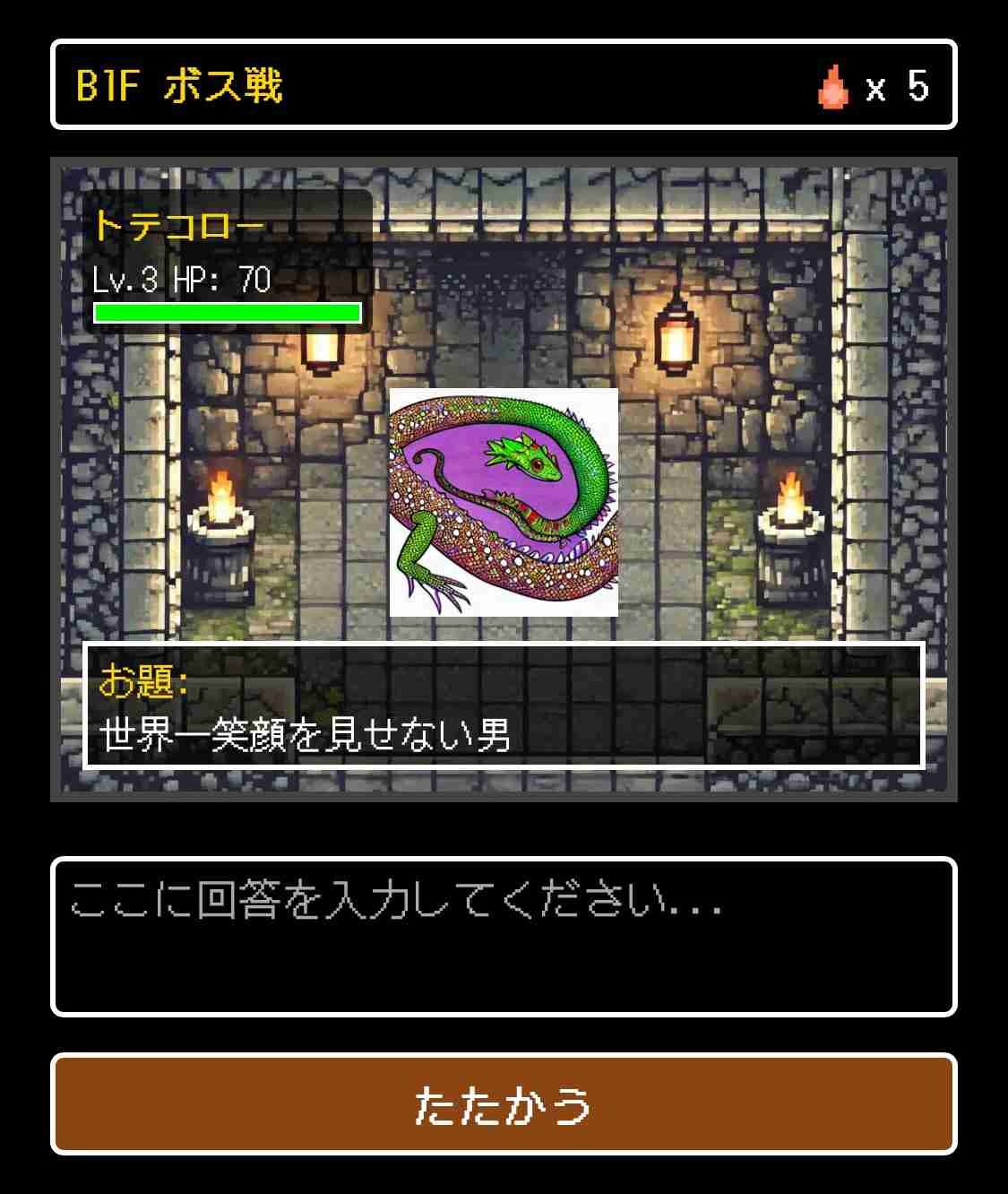Viewport: 1008px width, 1194px height.
Task: Tap the answer input field
Action: point(504,937)
